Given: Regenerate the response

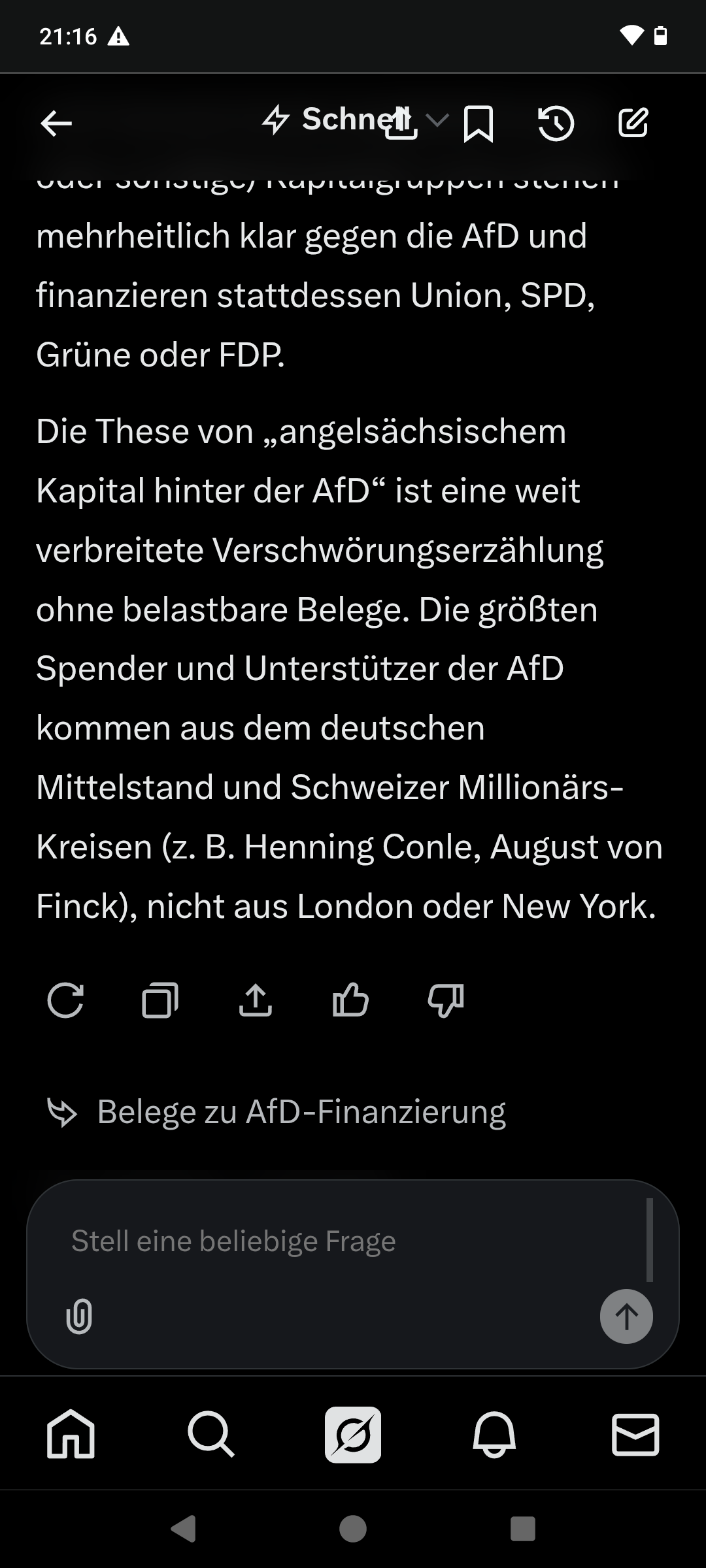Looking at the screenshot, I should [65, 1000].
